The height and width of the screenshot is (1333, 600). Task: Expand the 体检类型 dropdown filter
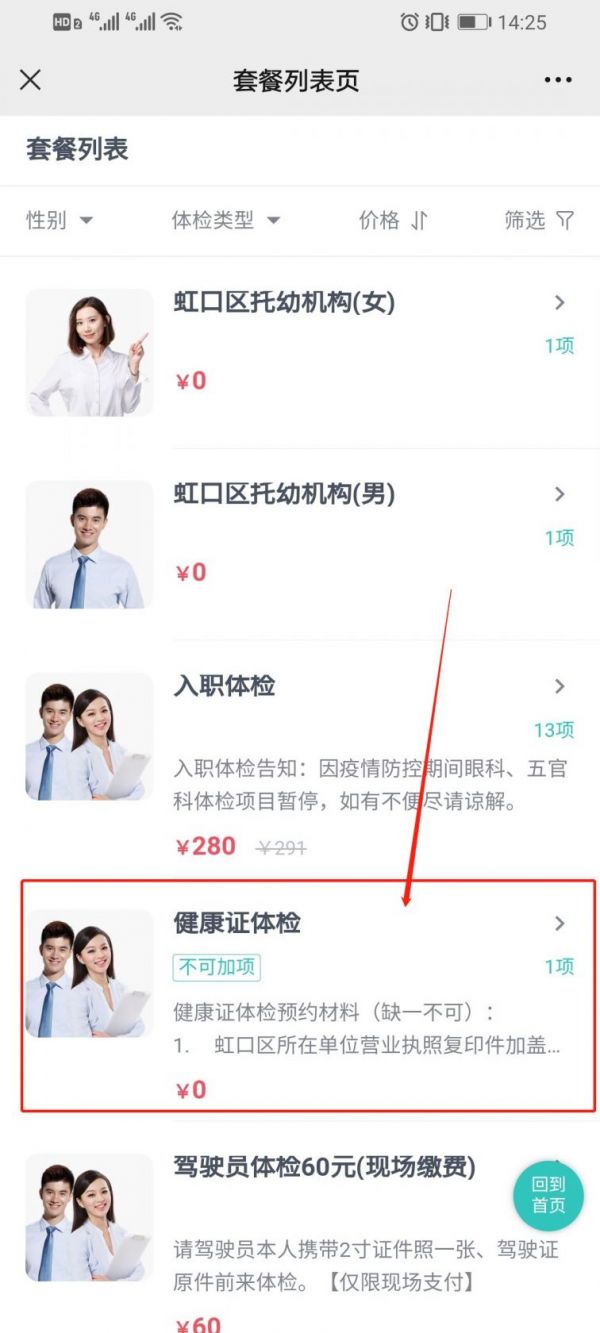point(226,220)
